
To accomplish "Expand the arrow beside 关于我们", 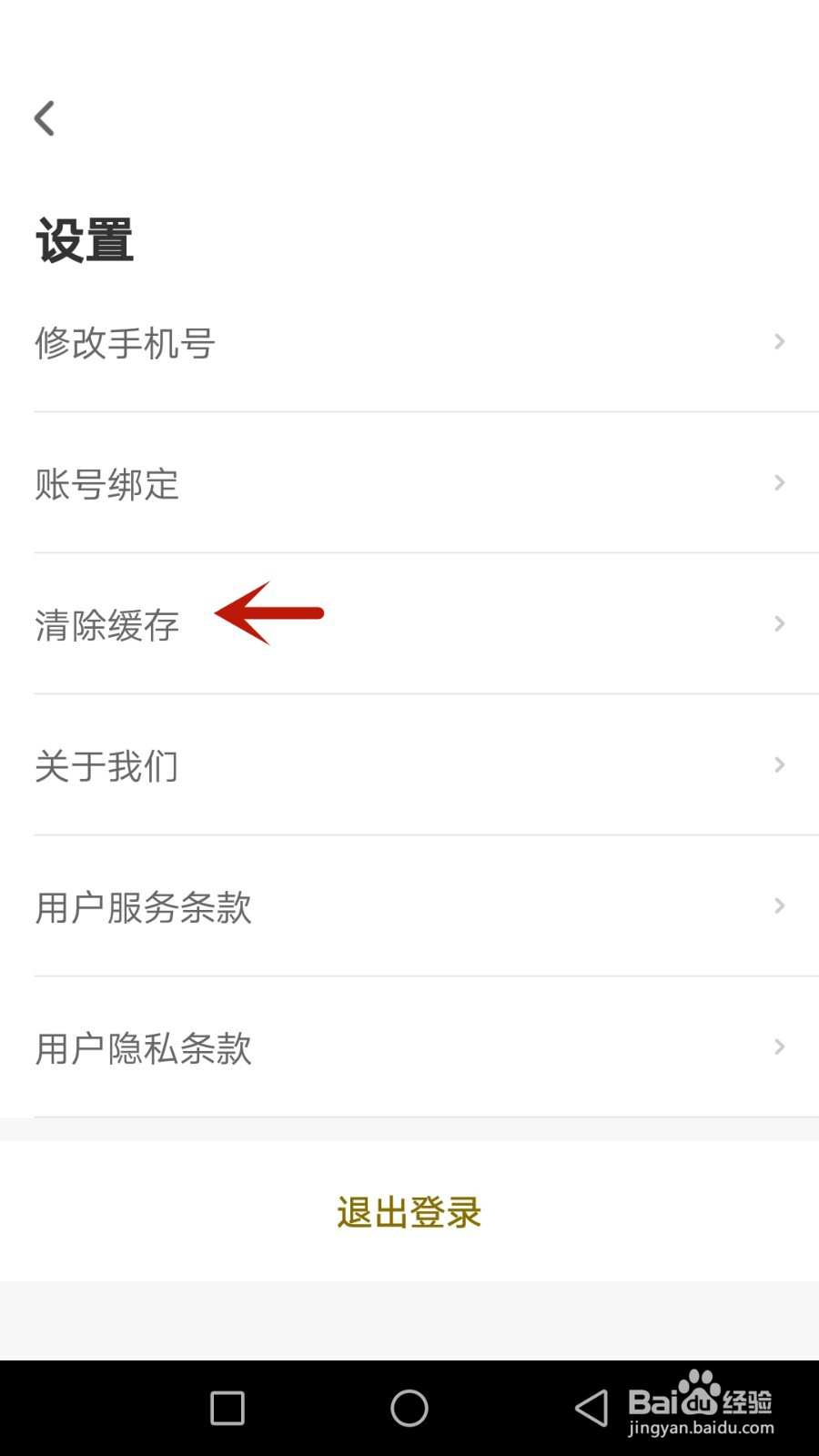I will pos(779,764).
